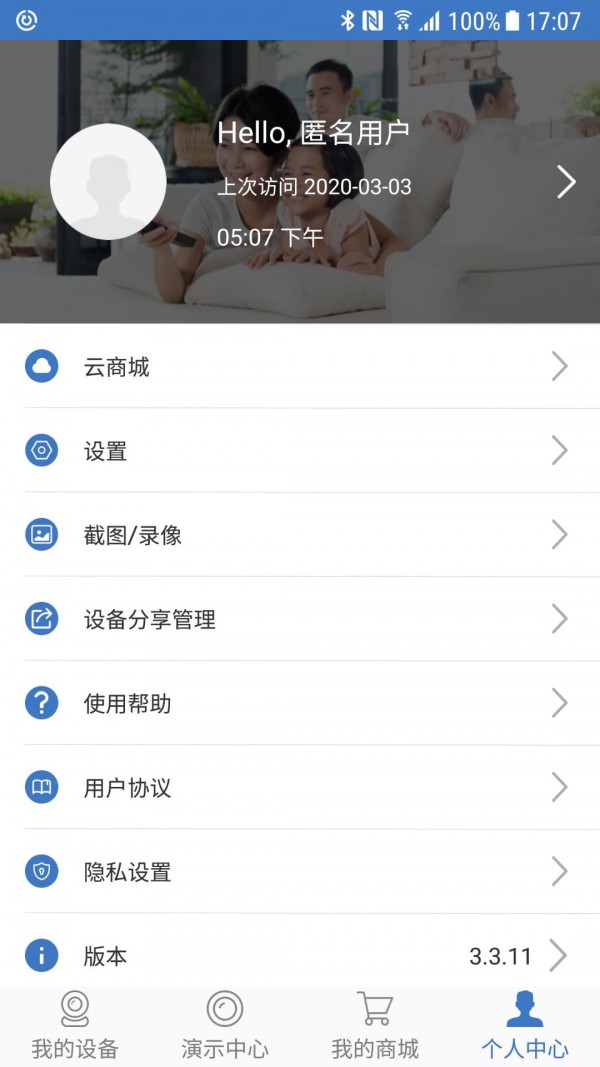Select the 个人中心 tab
The width and height of the screenshot is (600, 1067).
525,1026
